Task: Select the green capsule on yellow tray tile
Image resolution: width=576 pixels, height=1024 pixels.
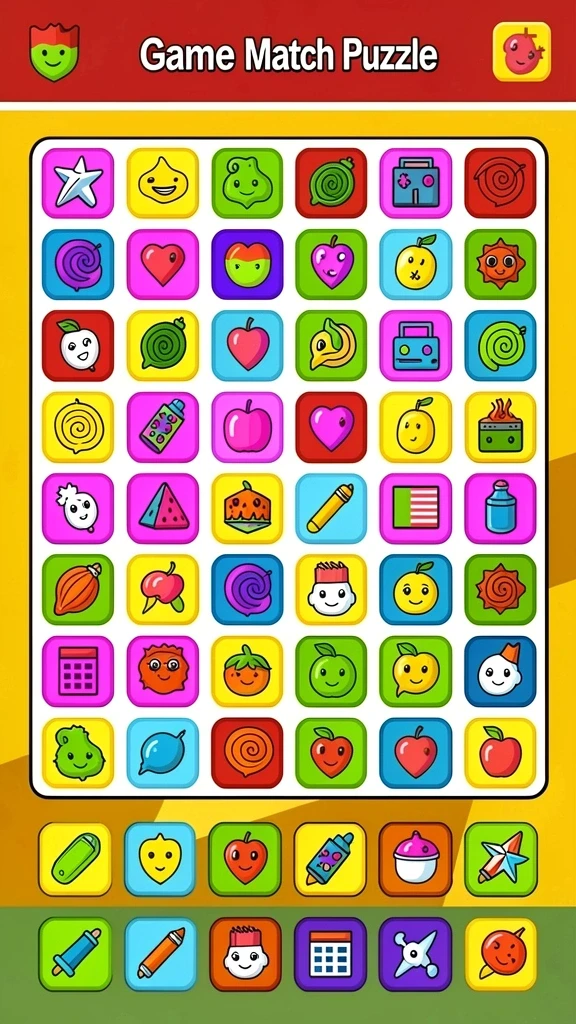Action: tap(74, 859)
